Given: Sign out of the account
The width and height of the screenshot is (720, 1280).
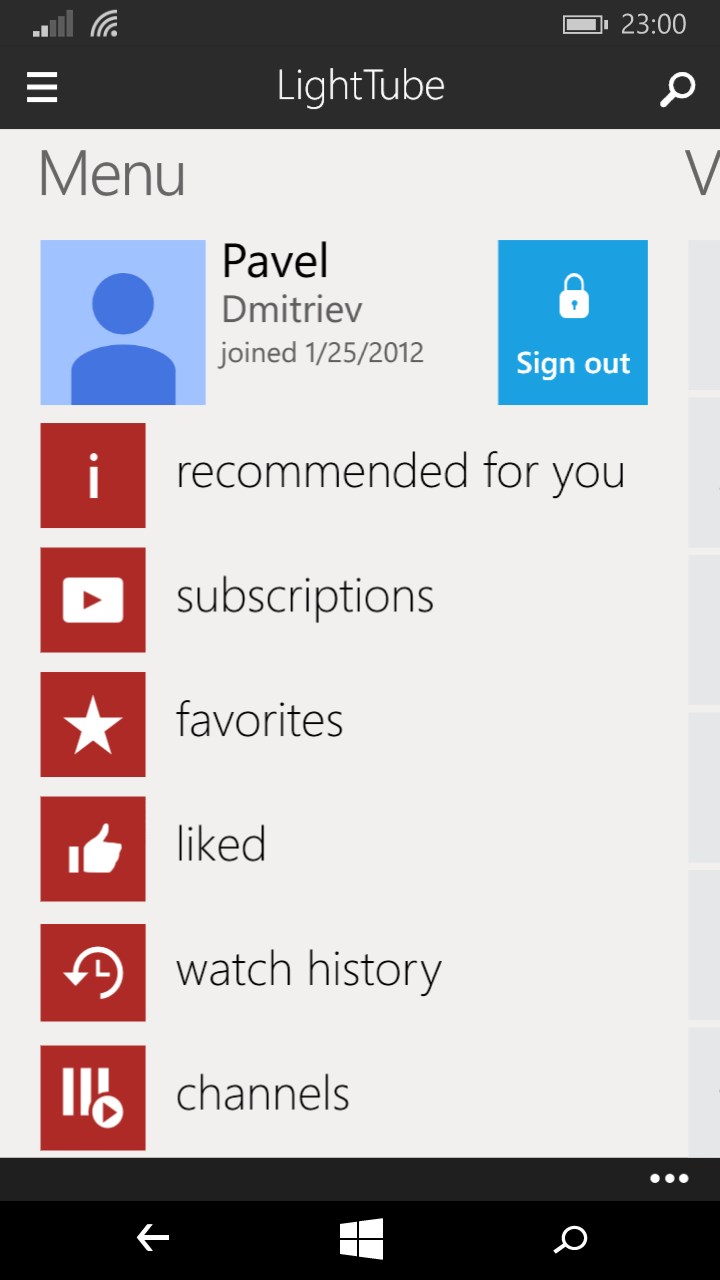Looking at the screenshot, I should 573,322.
